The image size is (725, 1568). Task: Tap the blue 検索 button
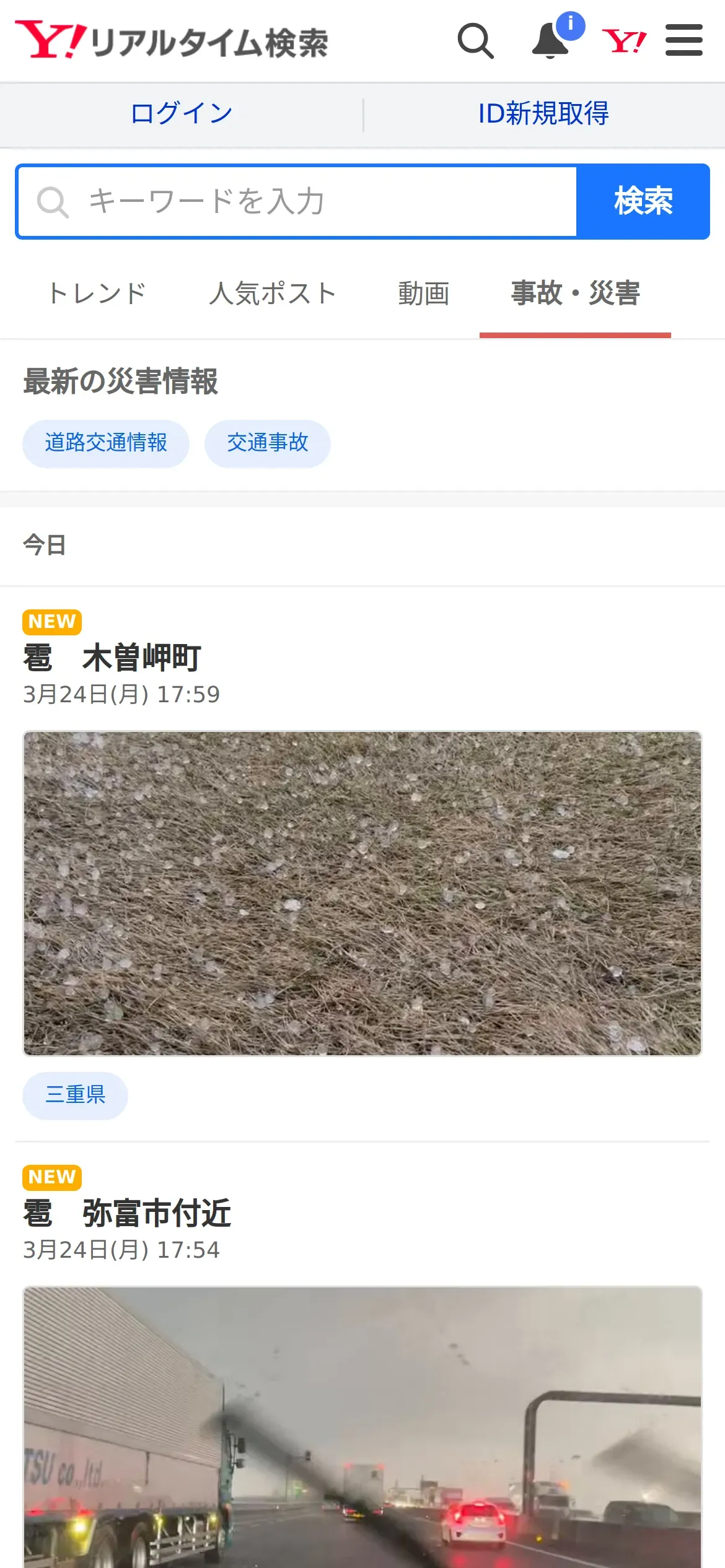click(x=643, y=202)
